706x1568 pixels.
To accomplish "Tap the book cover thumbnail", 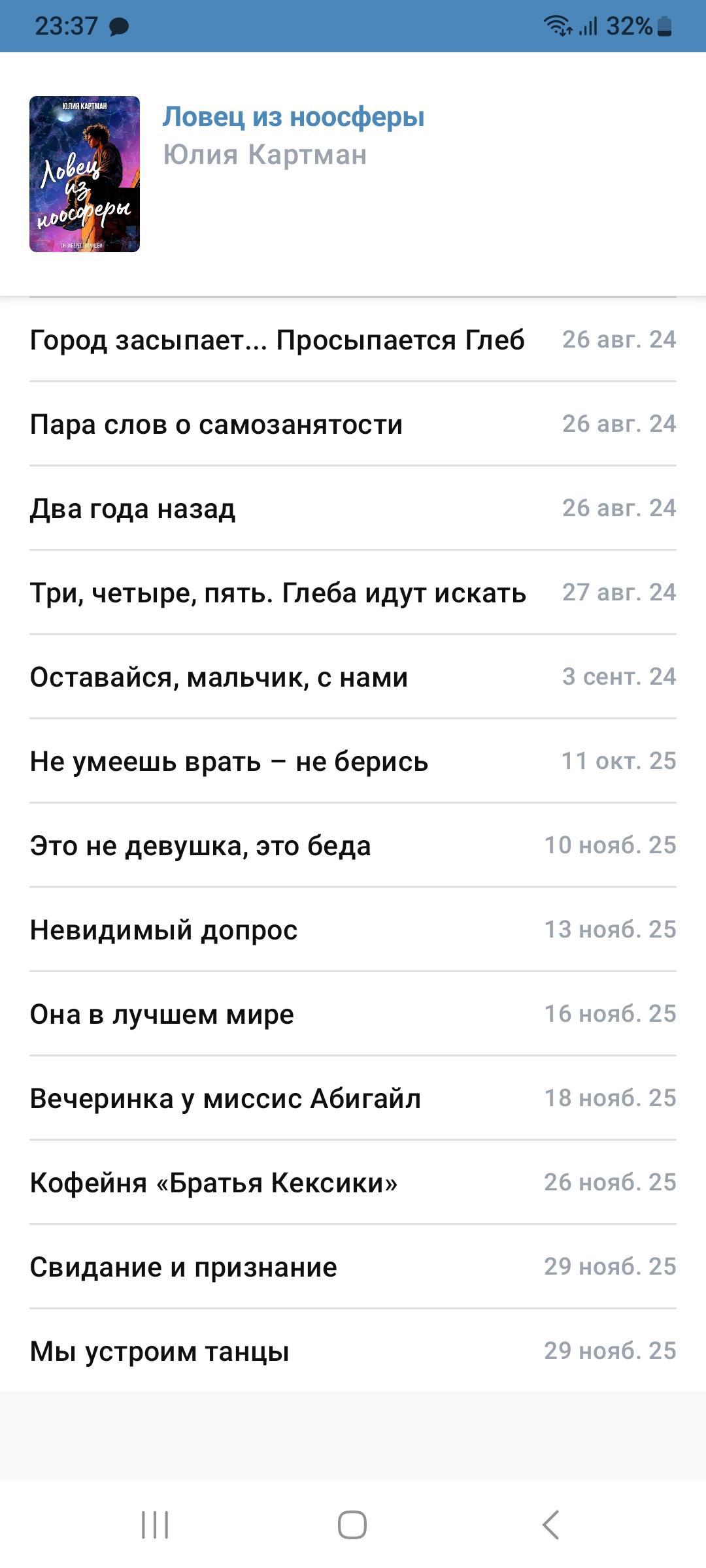I will [84, 174].
